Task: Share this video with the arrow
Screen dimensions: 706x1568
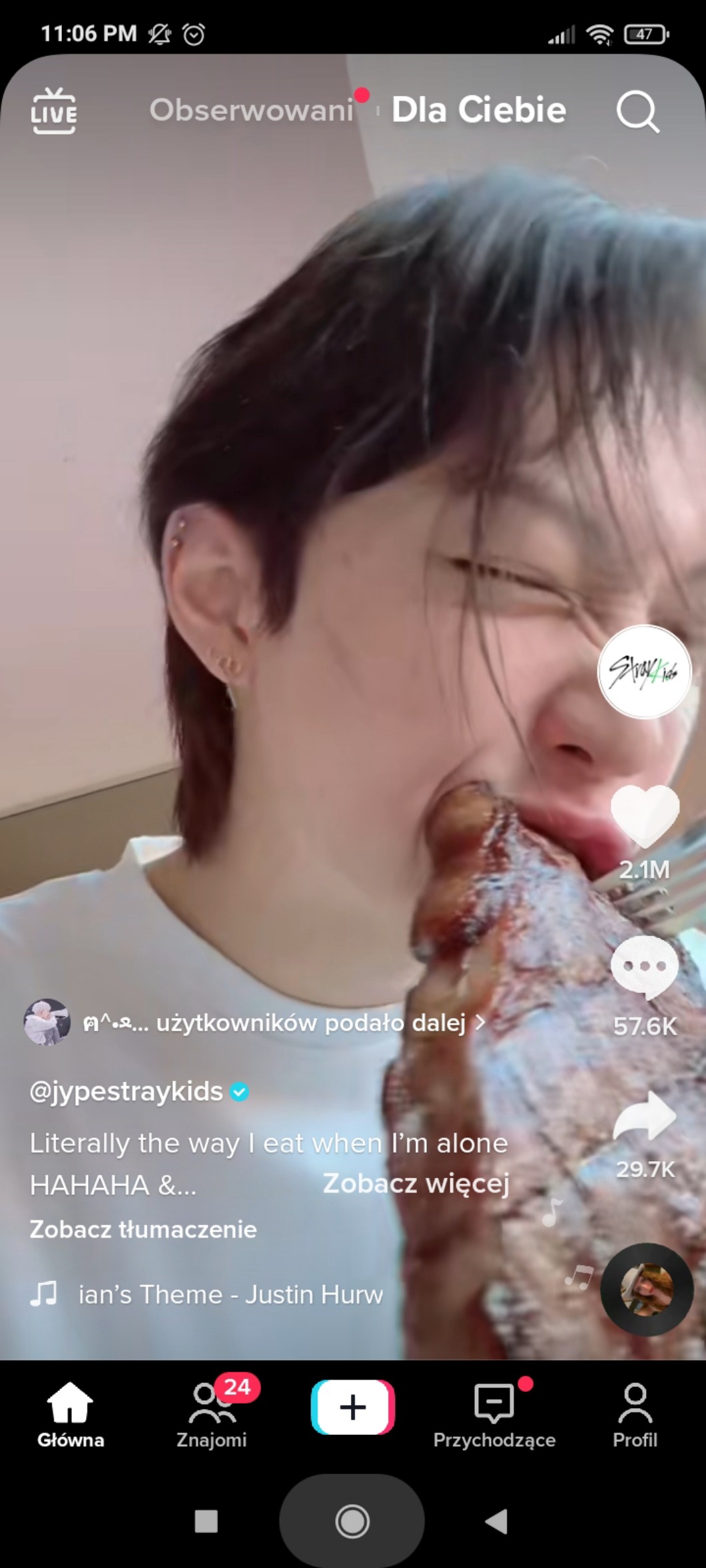Action: tap(644, 1118)
